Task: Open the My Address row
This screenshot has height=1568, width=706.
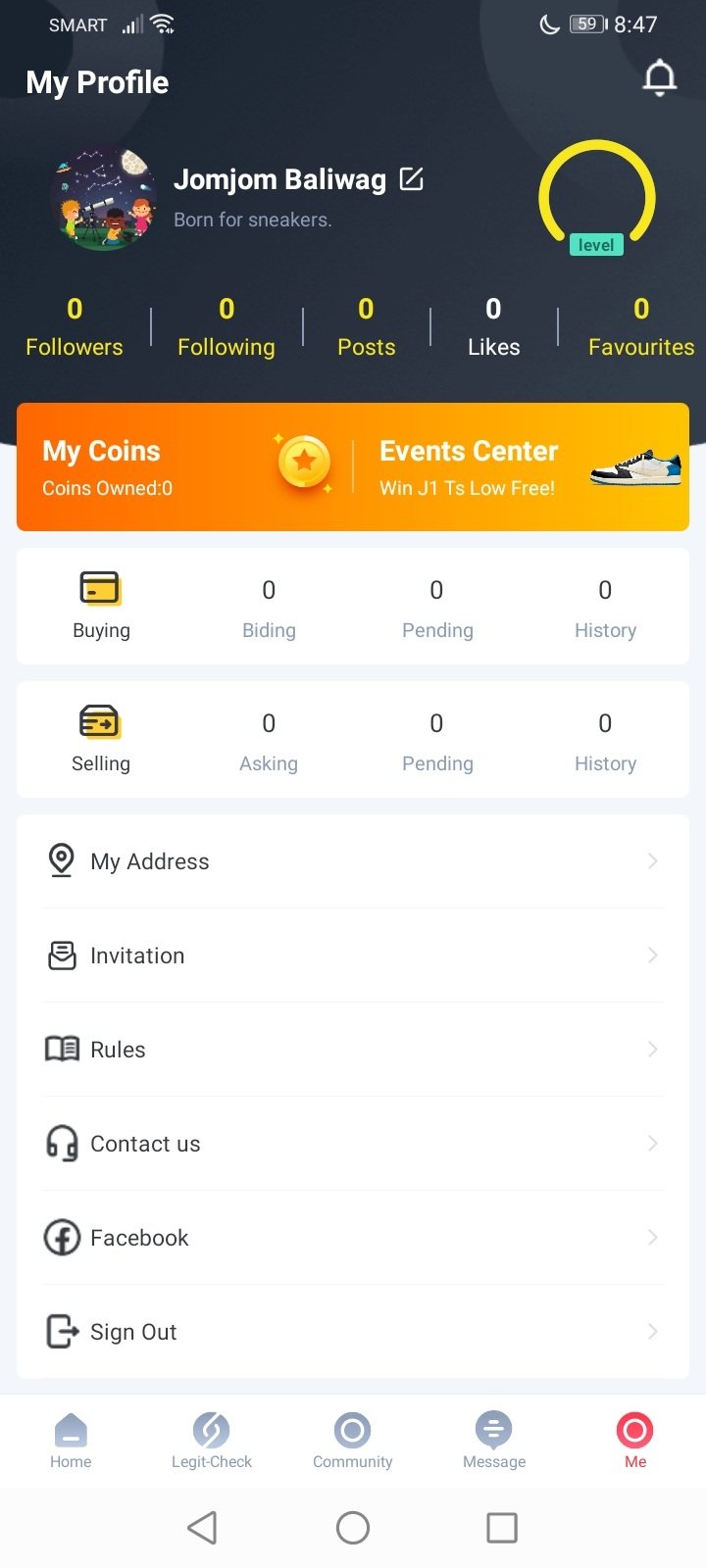Action: click(353, 861)
